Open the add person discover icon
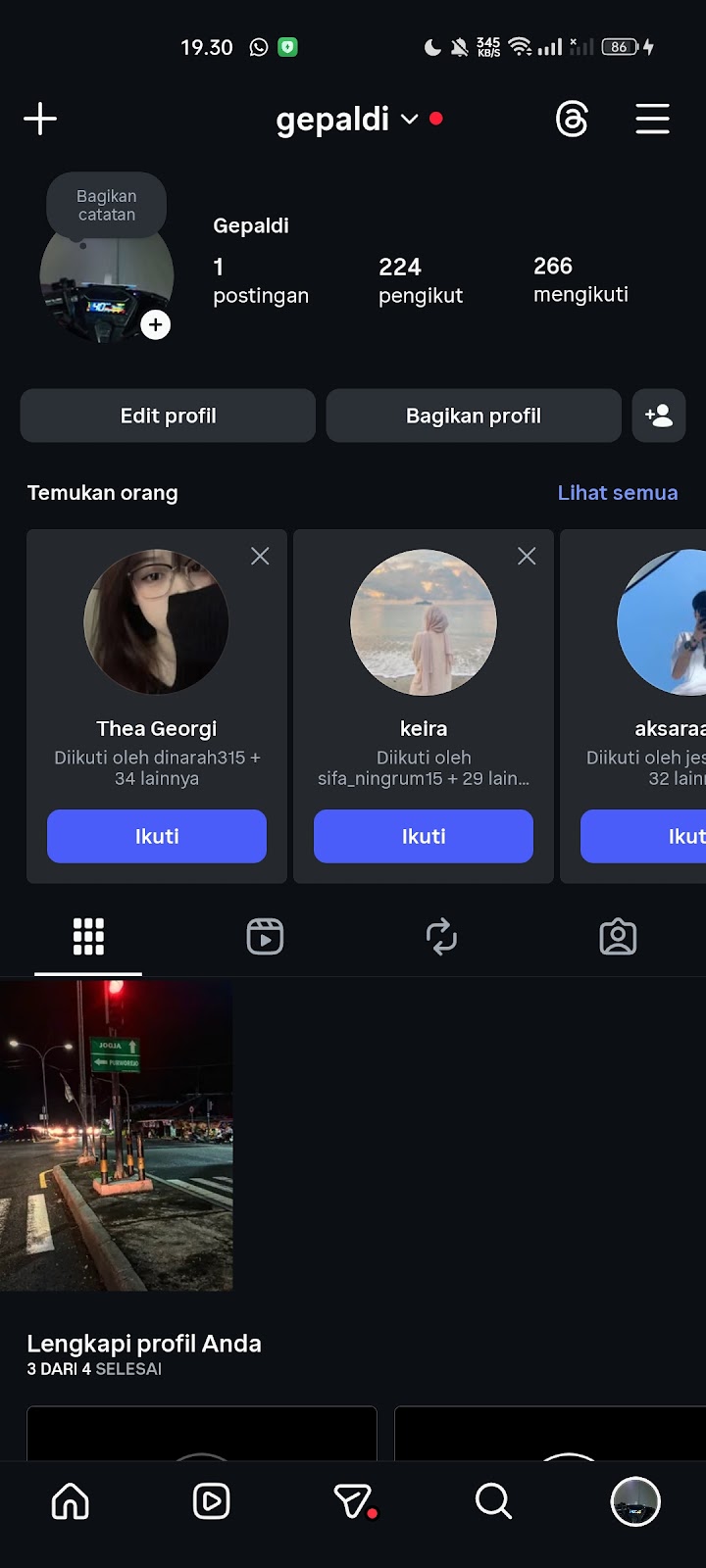This screenshot has width=706, height=1568. pos(659,416)
